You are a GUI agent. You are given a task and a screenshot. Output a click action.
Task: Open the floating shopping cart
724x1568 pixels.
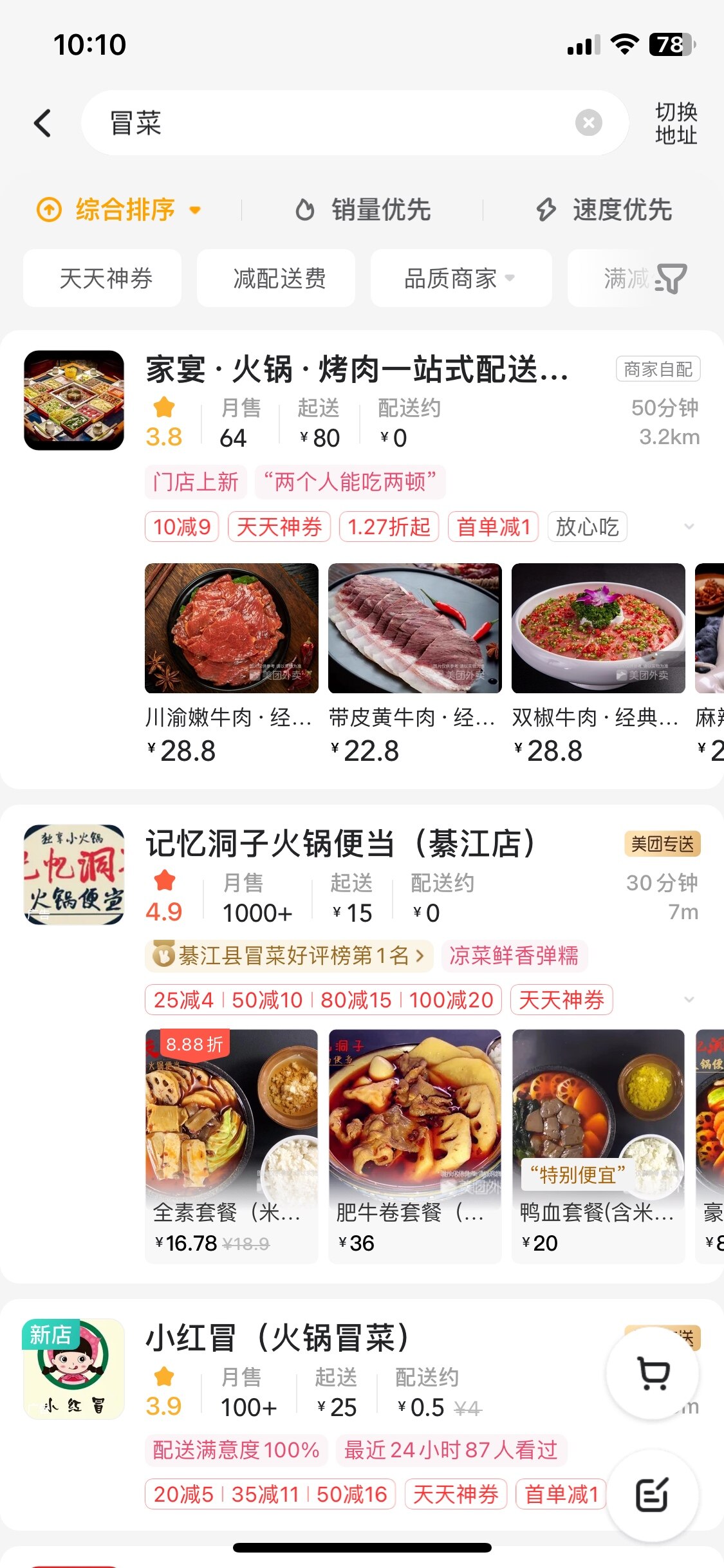[653, 1374]
